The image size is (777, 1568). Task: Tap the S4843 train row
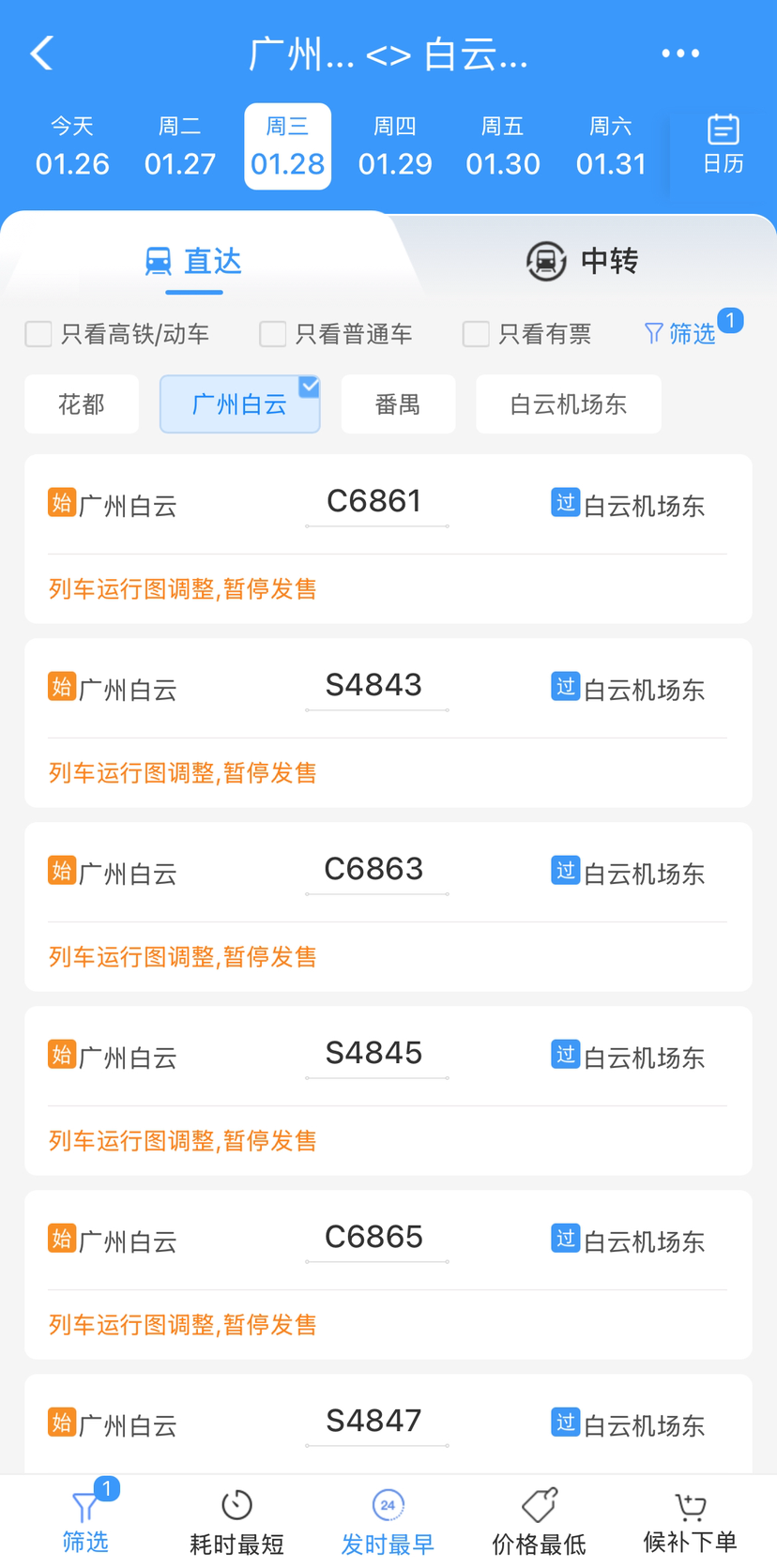click(x=388, y=723)
